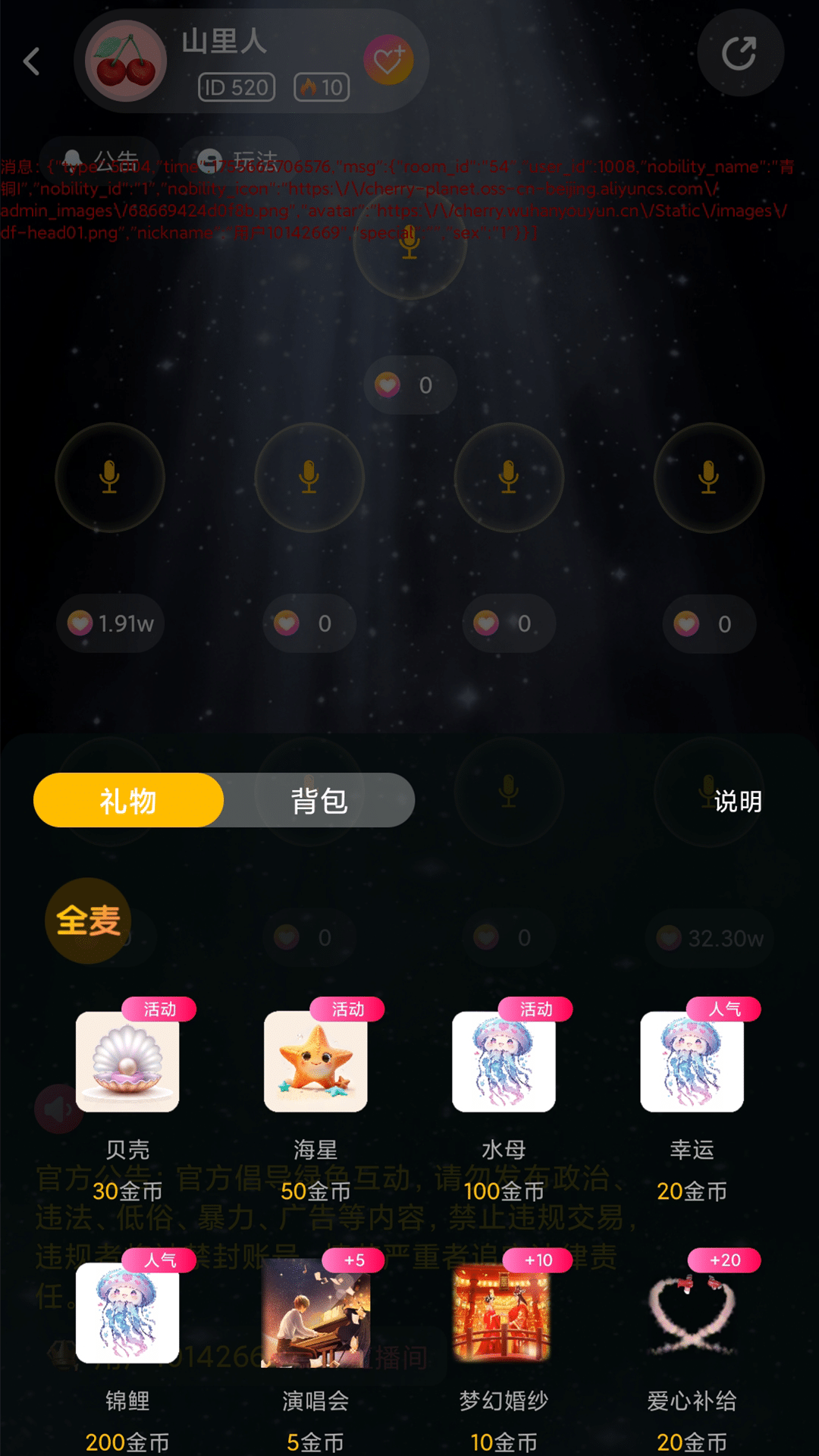Switch to the 背包 tab
The width and height of the screenshot is (819, 1456).
(318, 801)
